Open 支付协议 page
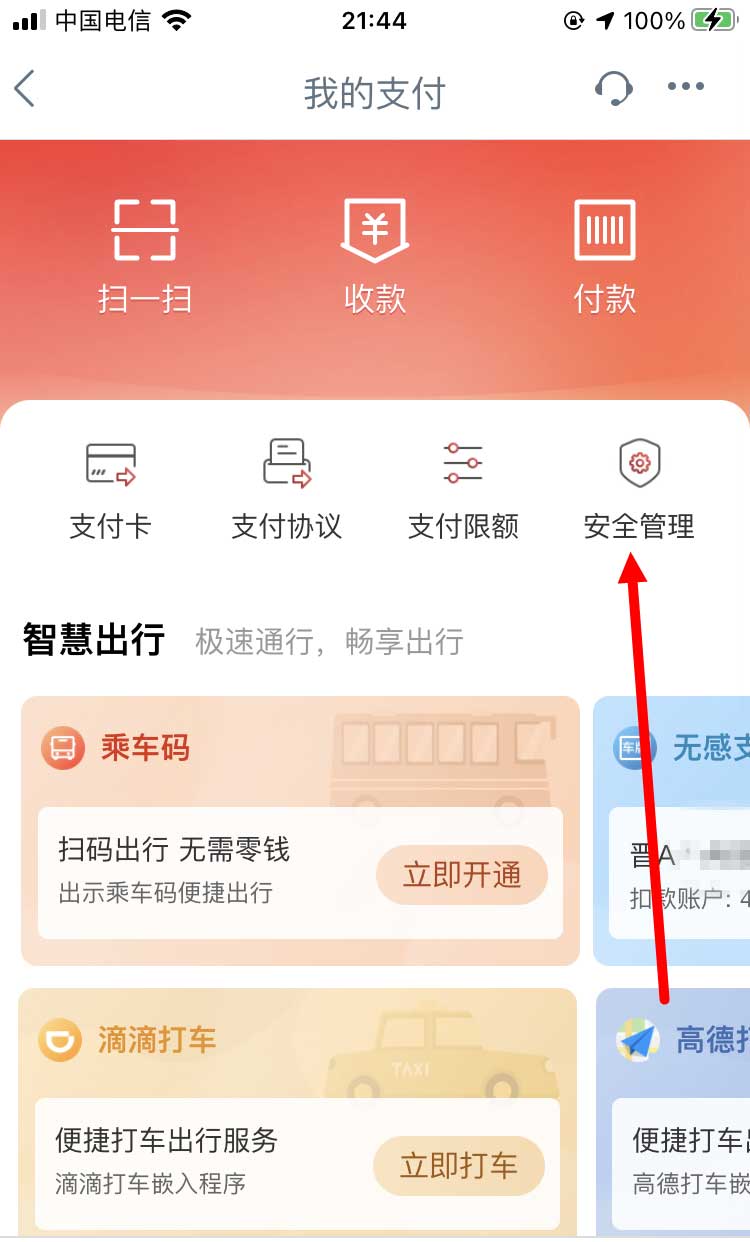The image size is (750, 1242). pos(287,490)
